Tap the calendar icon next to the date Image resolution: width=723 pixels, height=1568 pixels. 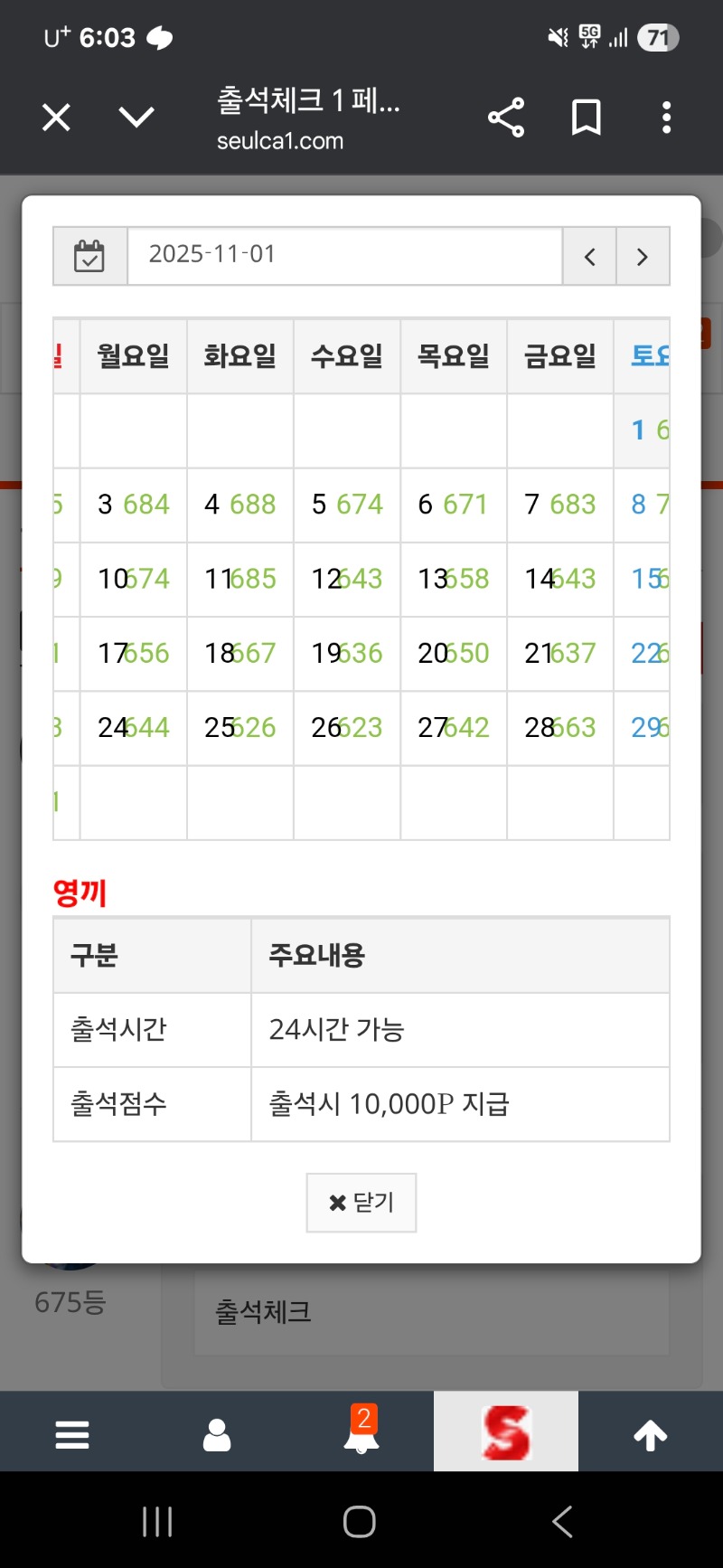click(89, 256)
